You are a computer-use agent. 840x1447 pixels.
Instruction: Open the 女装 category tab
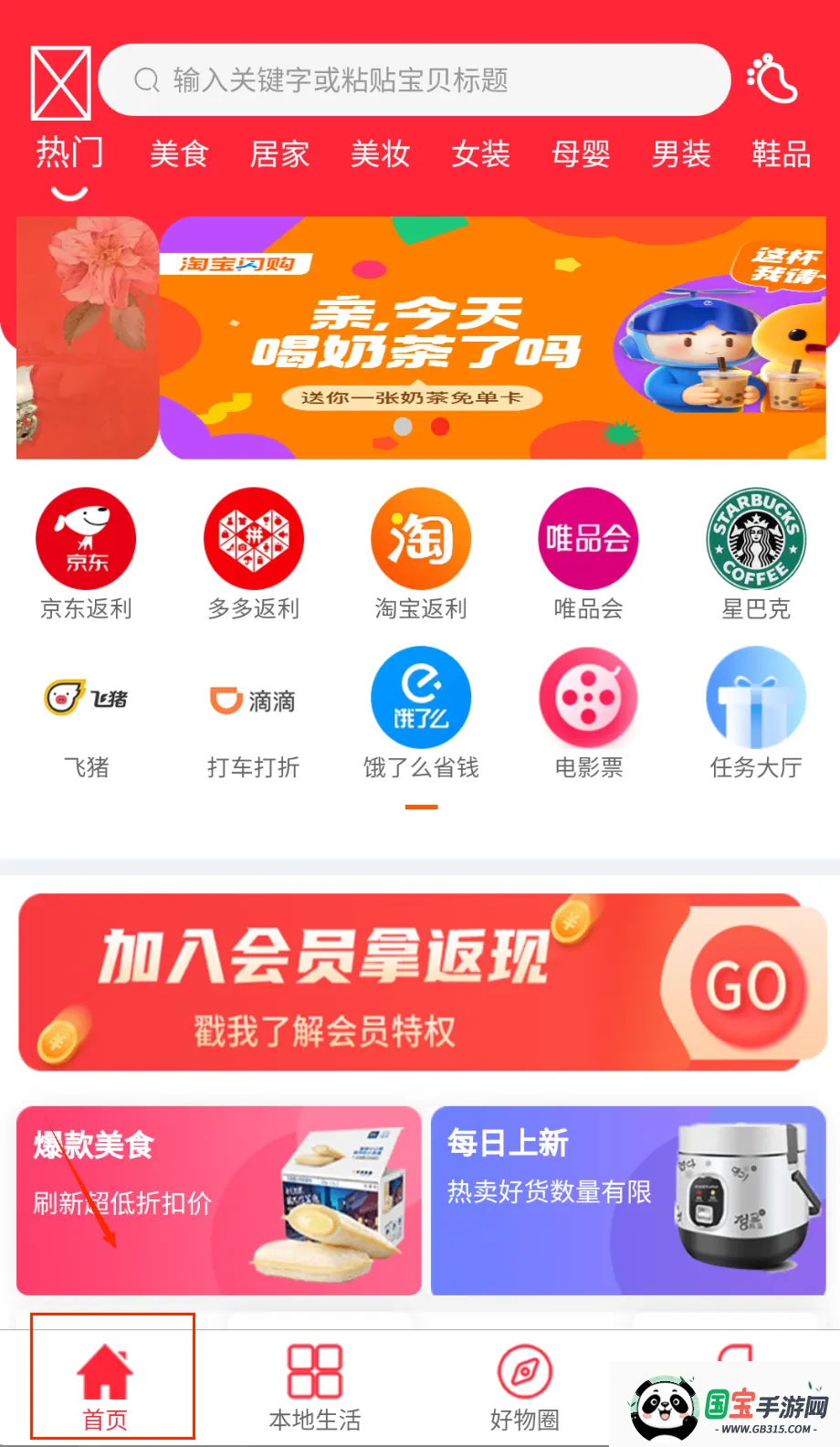tap(480, 153)
